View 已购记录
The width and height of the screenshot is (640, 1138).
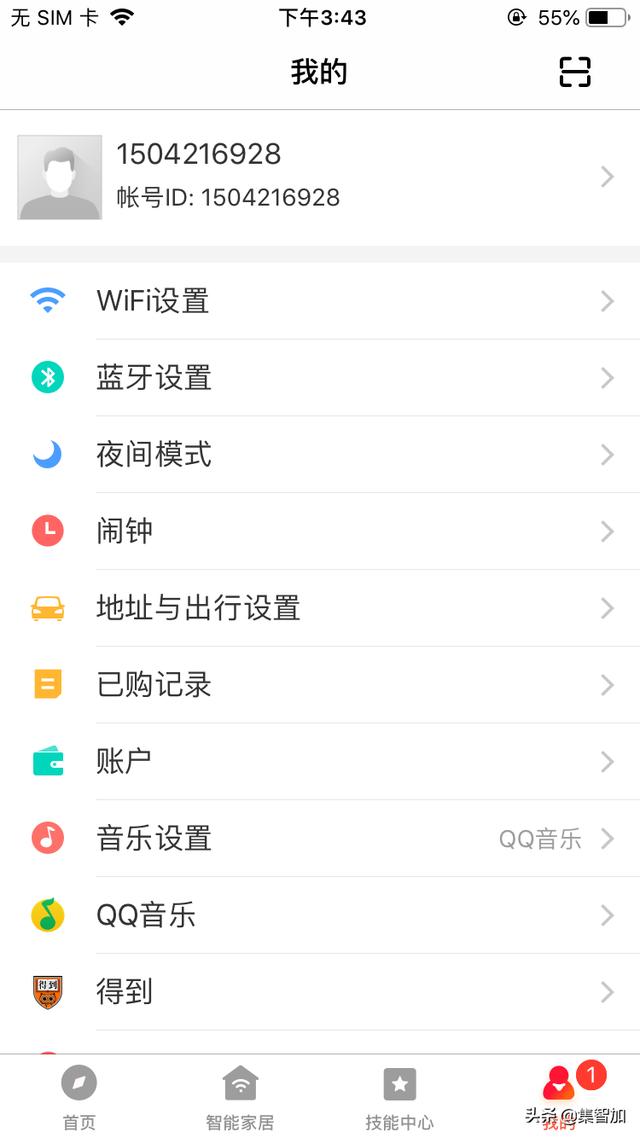click(x=320, y=685)
